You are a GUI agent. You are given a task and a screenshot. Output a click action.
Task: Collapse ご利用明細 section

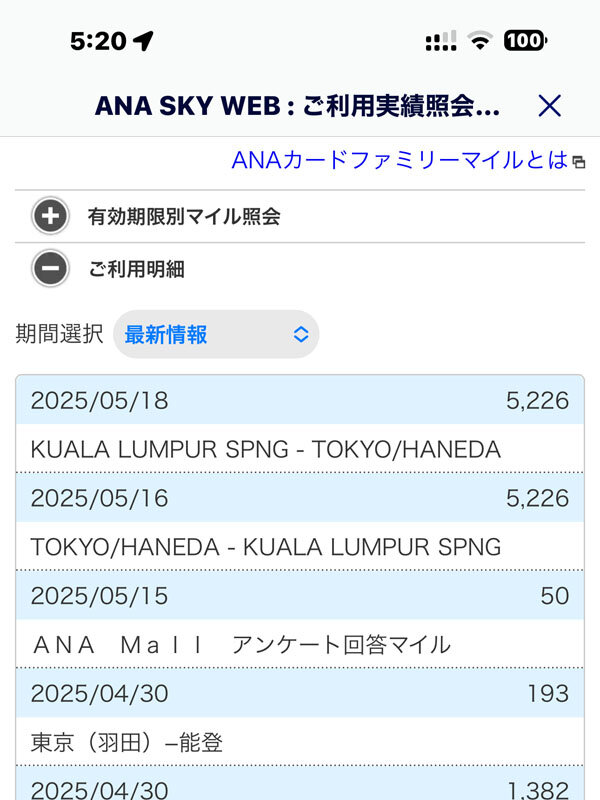pyautogui.click(x=50, y=269)
